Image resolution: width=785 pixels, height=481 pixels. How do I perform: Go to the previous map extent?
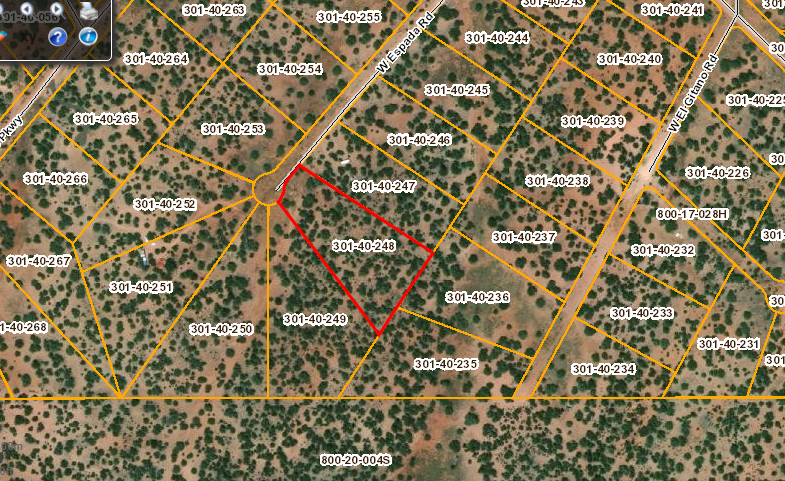click(27, 9)
